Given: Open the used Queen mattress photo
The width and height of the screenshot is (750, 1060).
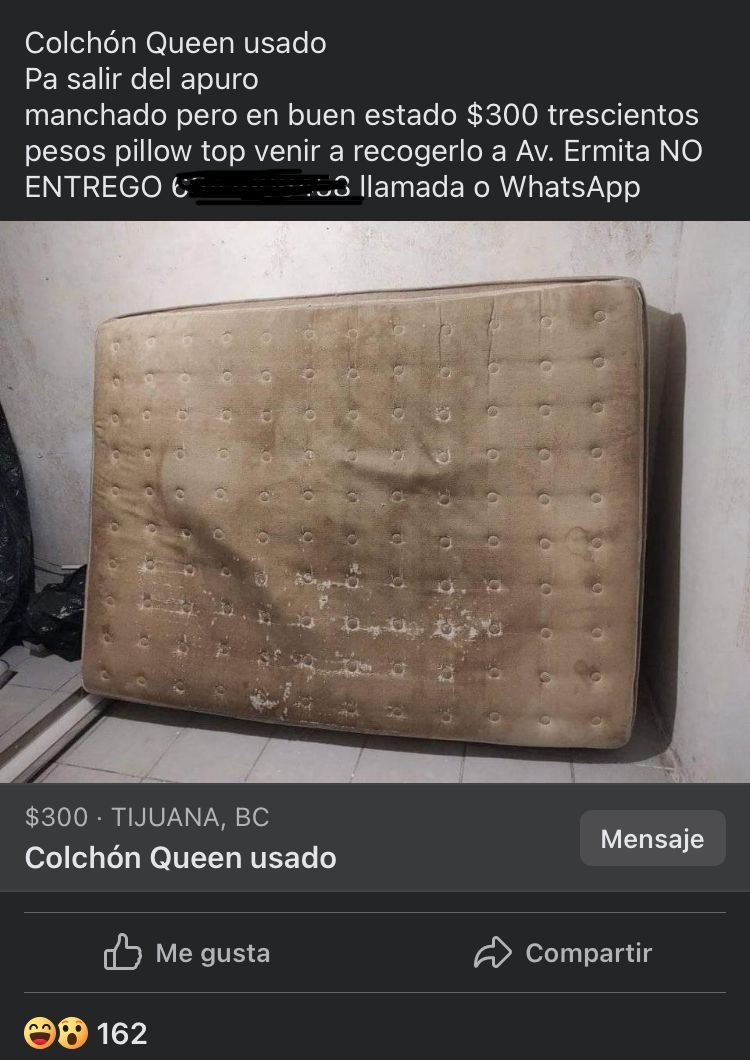Looking at the screenshot, I should coord(375,500).
